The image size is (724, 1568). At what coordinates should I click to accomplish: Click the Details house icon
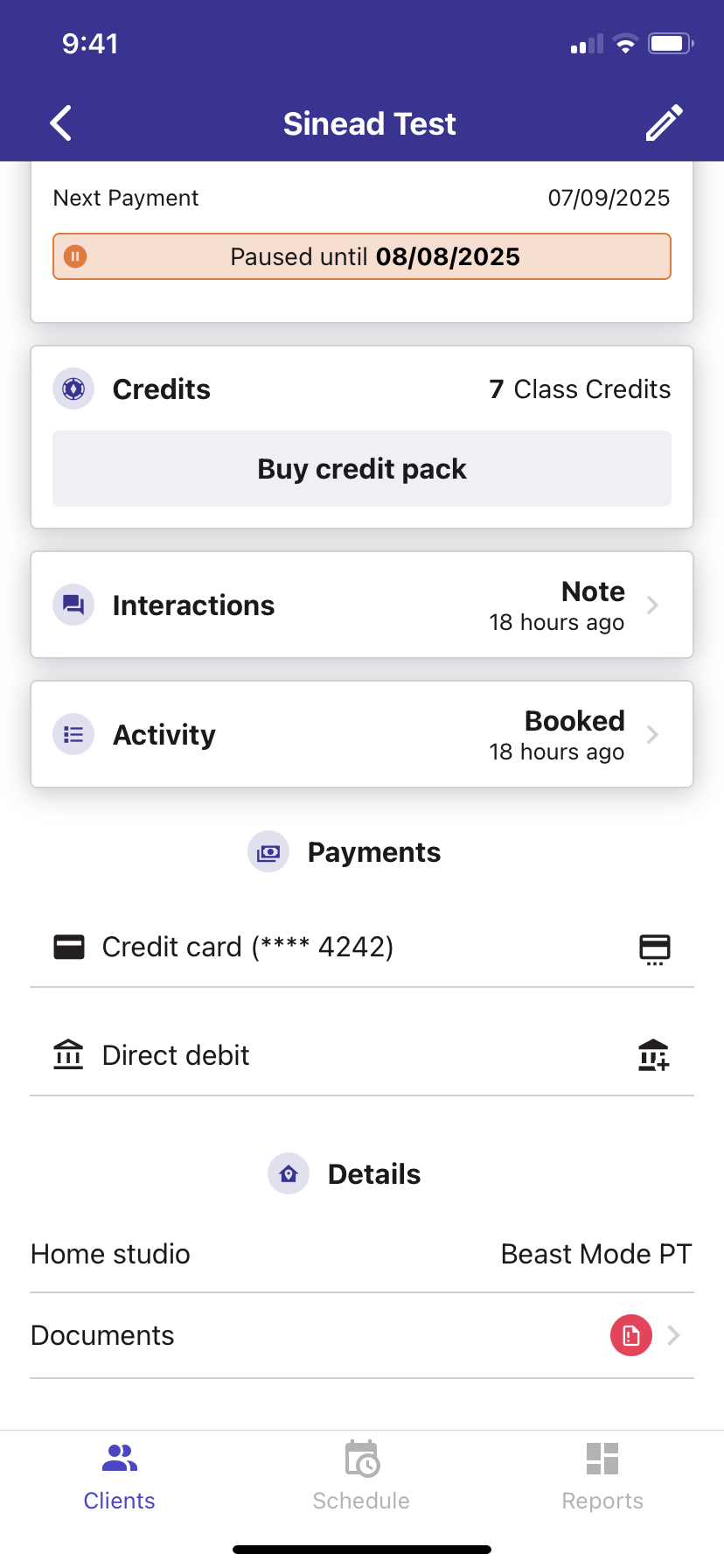288,1173
